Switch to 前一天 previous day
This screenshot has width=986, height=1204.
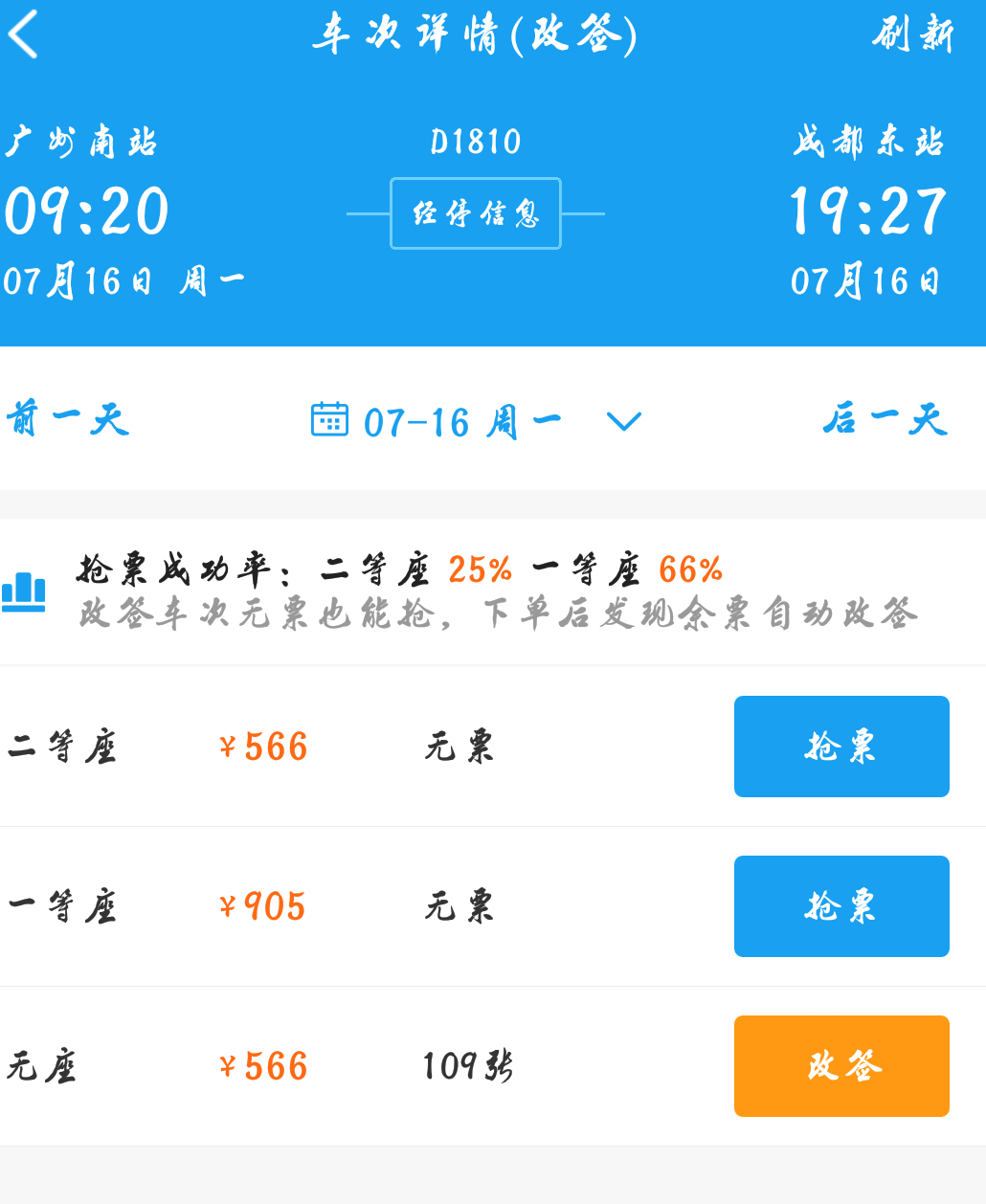point(67,420)
